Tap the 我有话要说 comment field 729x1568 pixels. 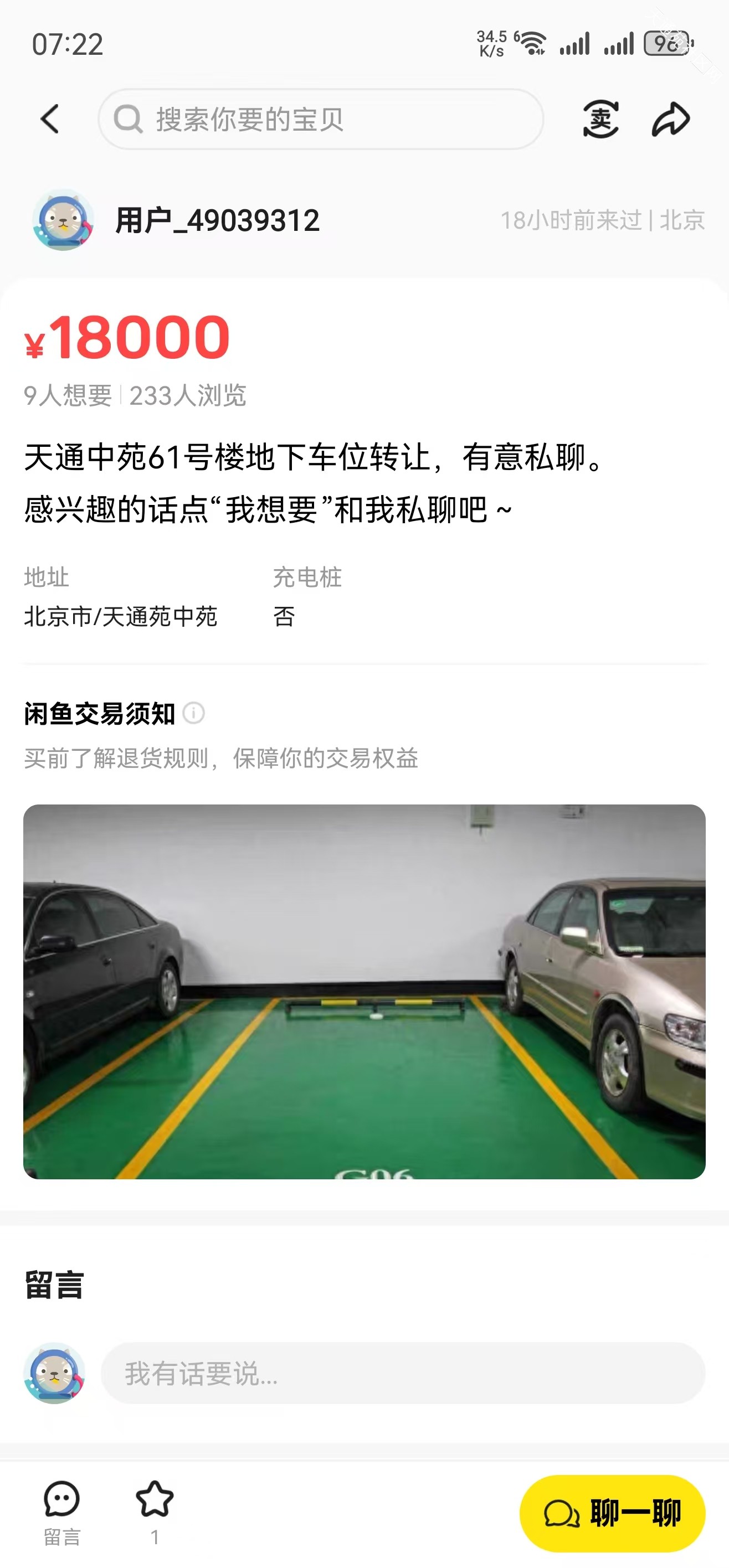coord(403,1373)
